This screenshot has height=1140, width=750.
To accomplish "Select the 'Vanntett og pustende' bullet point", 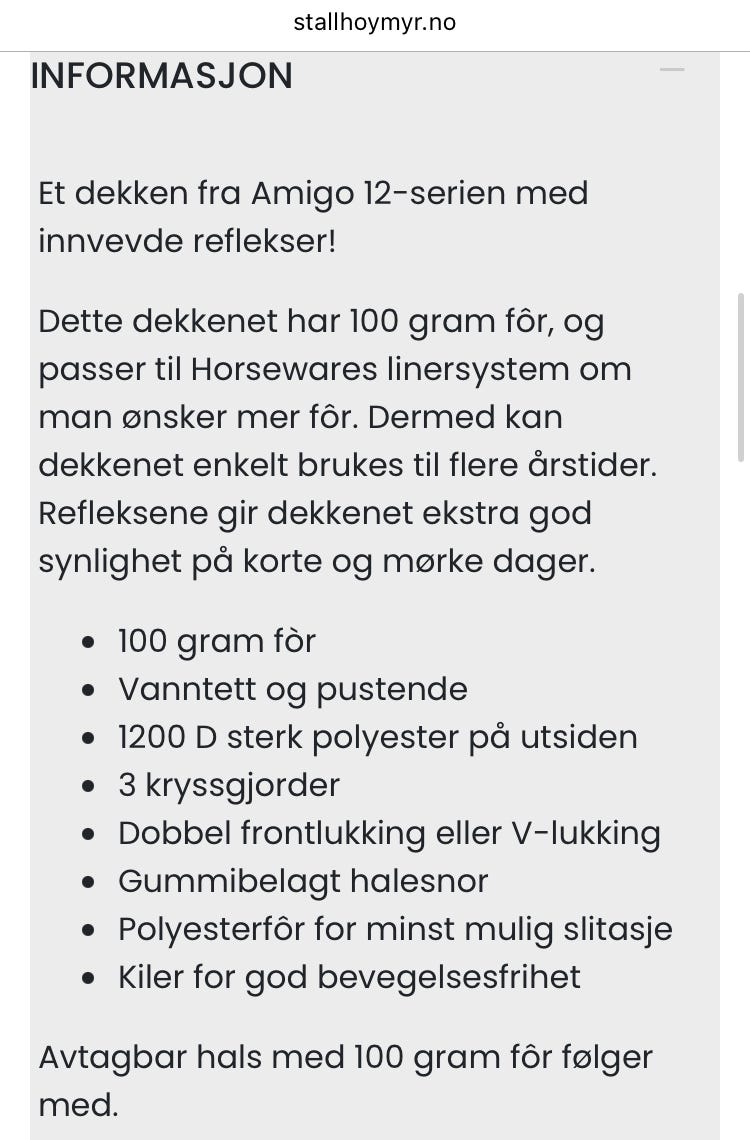I will coord(293,689).
